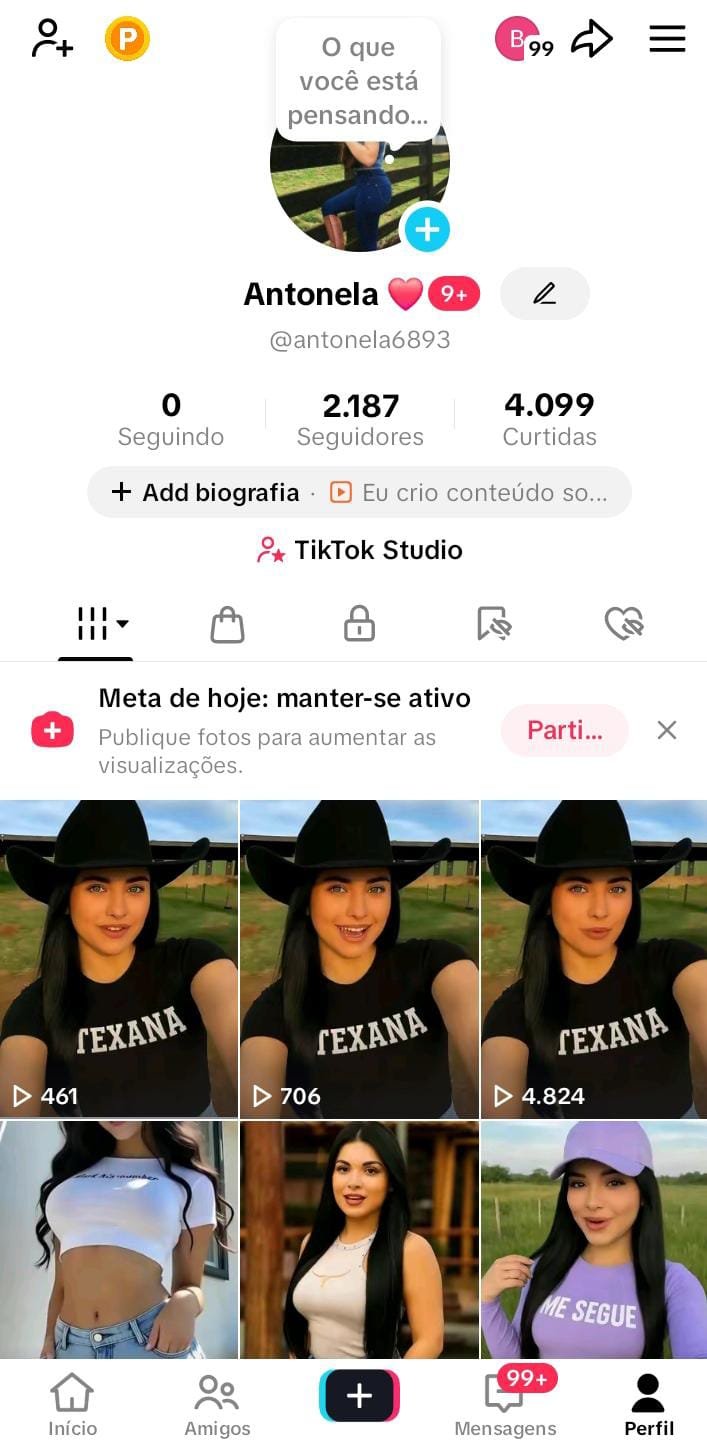Open the video with 461 views

tap(118, 958)
